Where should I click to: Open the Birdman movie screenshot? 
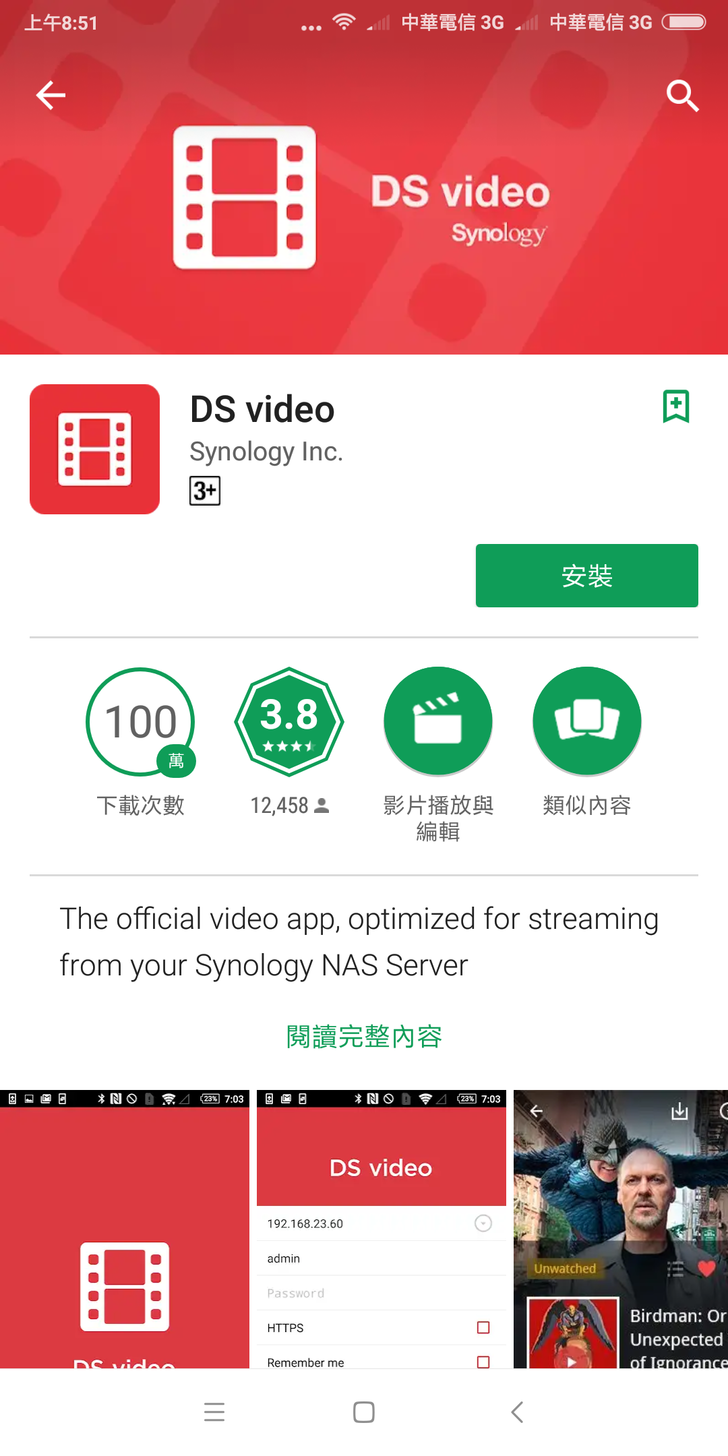click(x=620, y=1230)
